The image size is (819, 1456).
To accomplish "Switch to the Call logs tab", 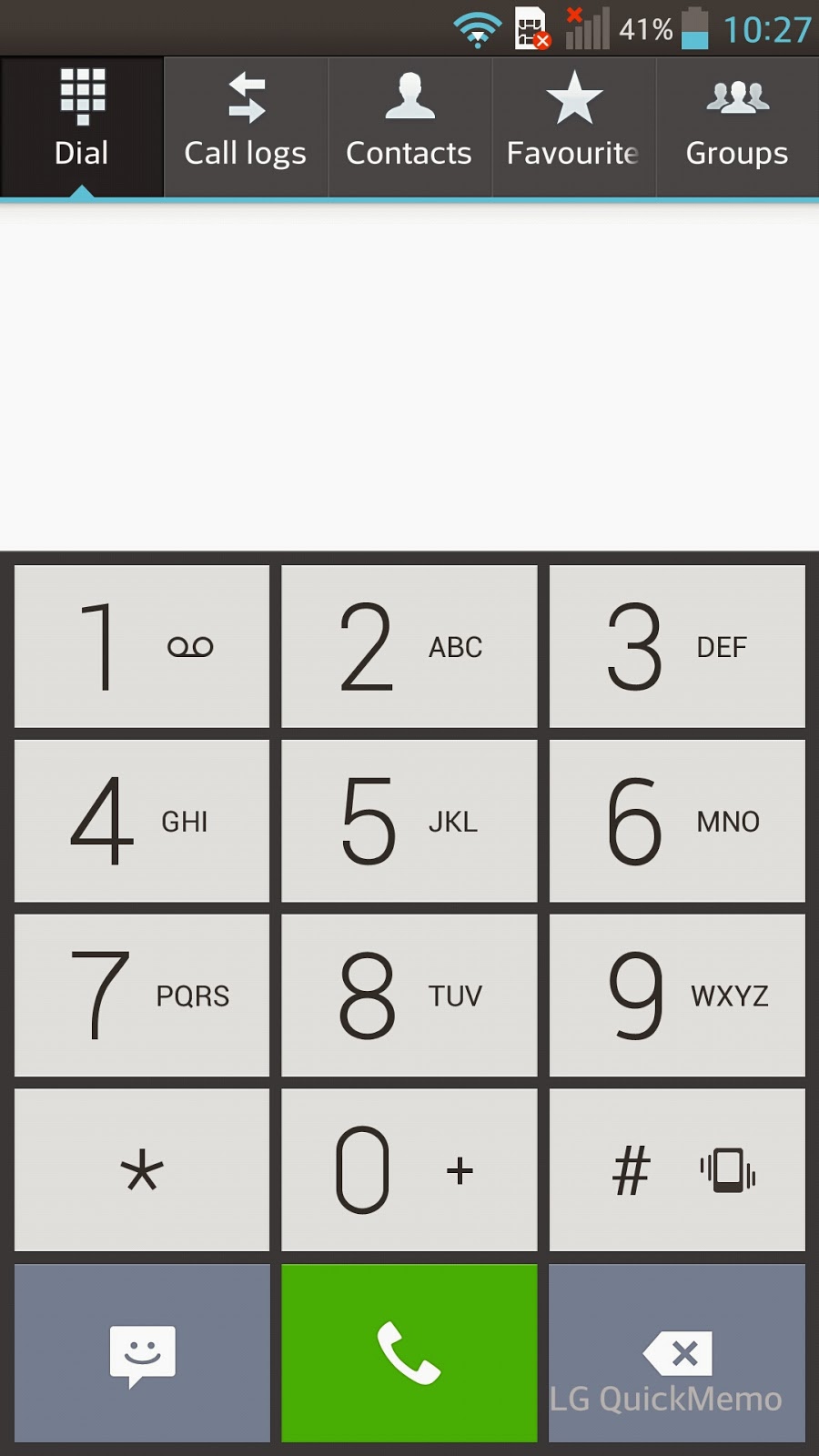I will [246, 127].
